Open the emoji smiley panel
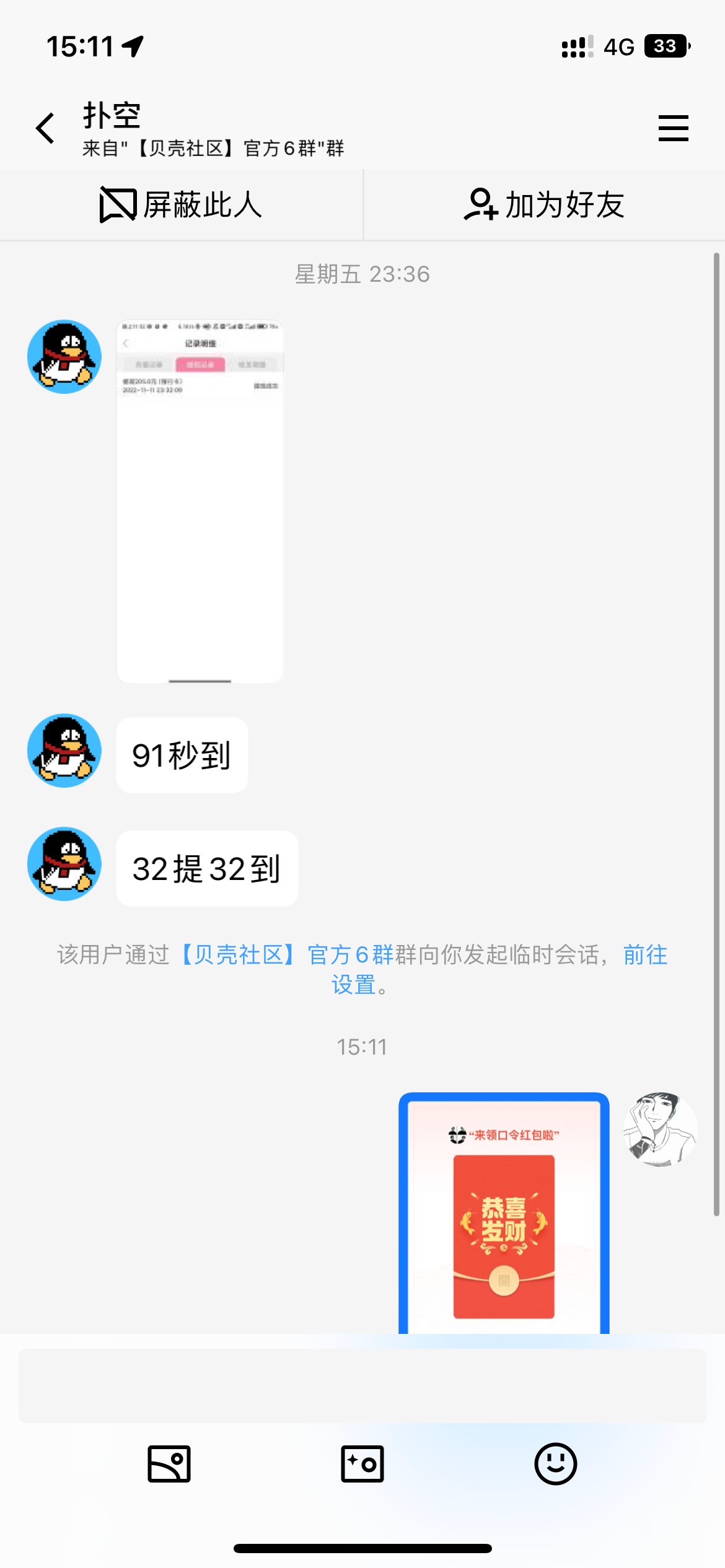The image size is (725, 1568). pyautogui.click(x=555, y=1464)
